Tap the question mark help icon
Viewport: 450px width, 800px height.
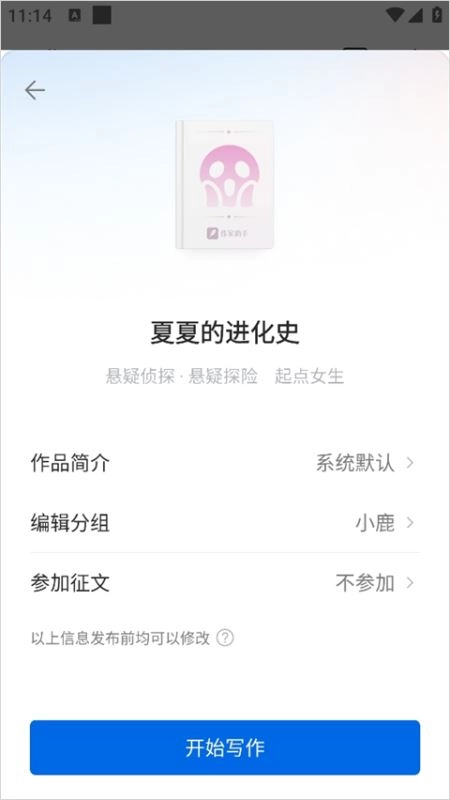click(225, 638)
